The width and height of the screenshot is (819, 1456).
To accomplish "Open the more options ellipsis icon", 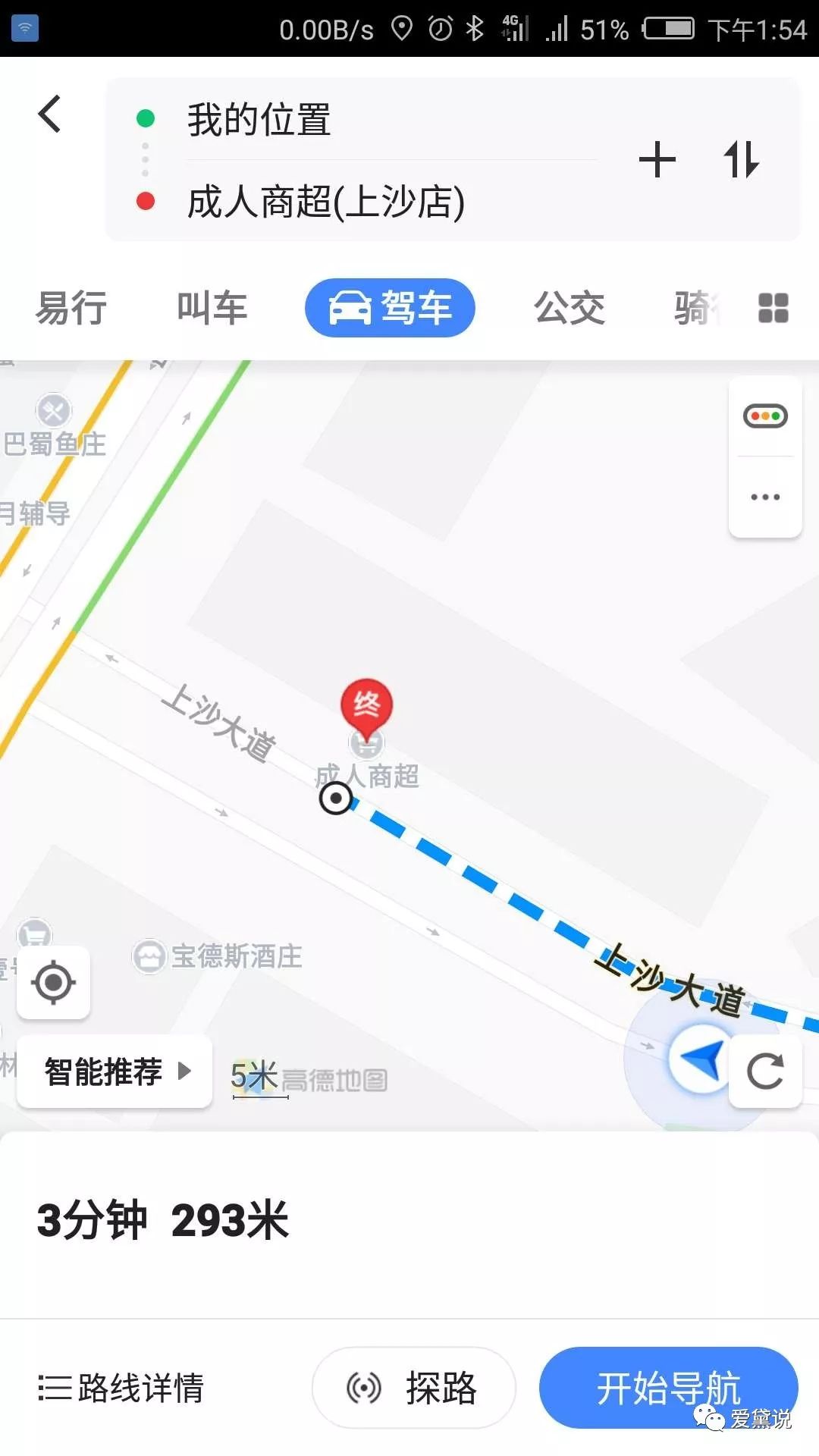I will [765, 497].
